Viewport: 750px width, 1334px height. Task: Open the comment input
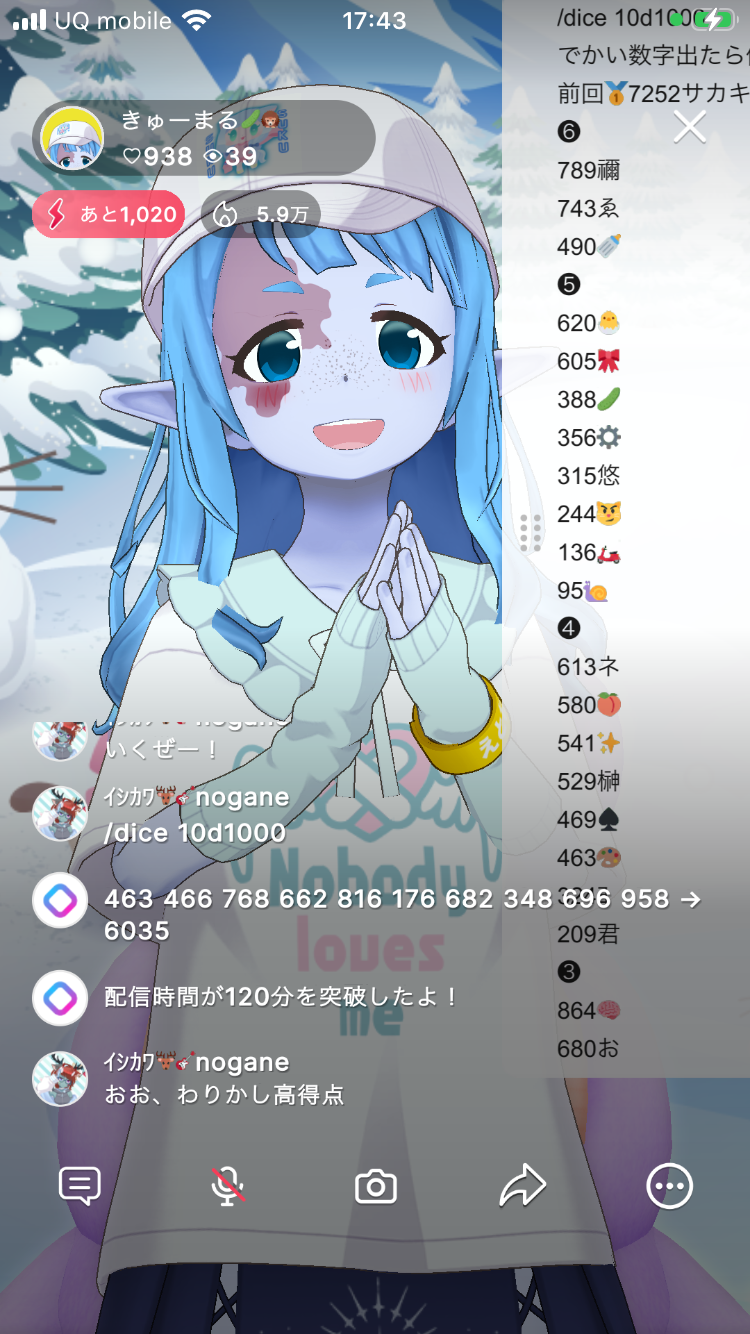(x=80, y=1186)
